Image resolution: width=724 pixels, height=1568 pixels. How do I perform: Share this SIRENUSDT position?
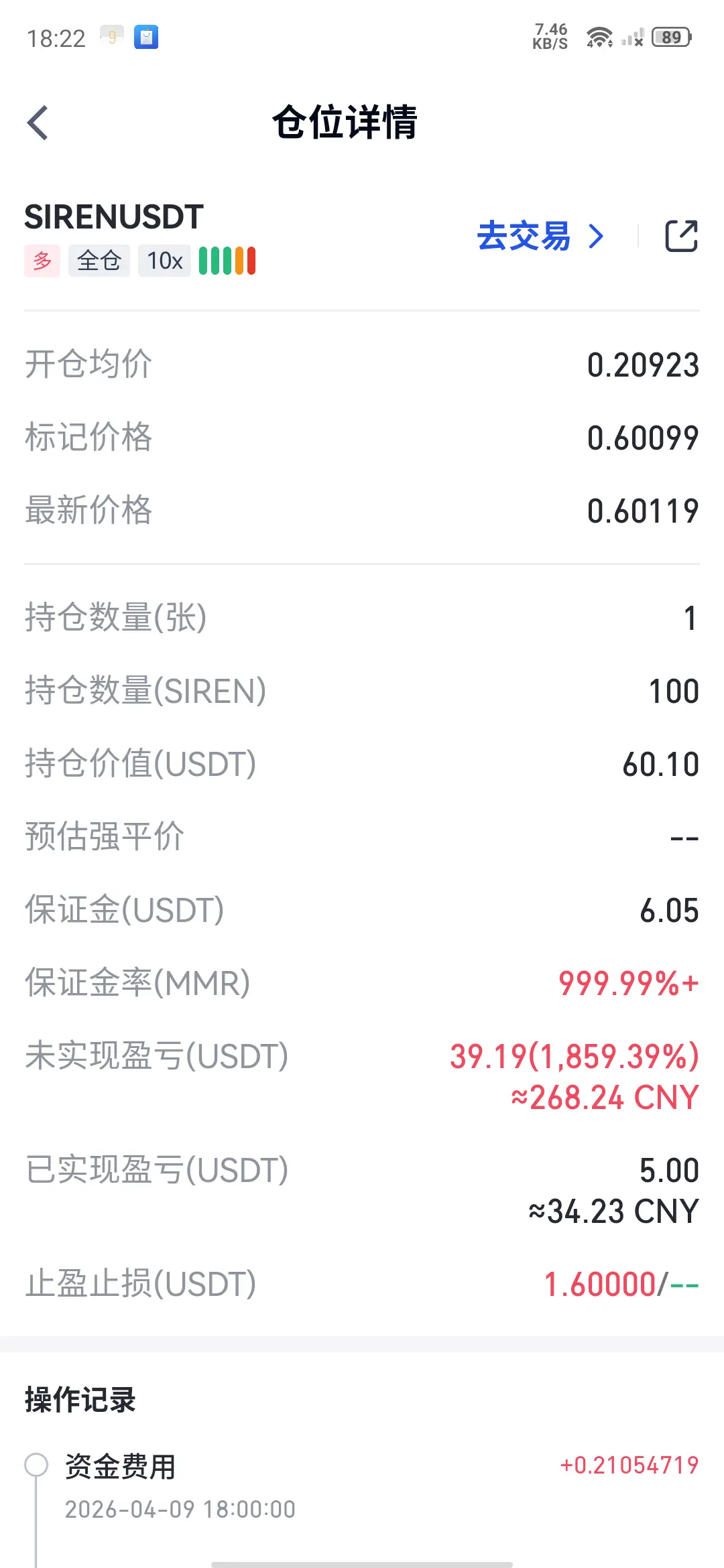(x=681, y=236)
